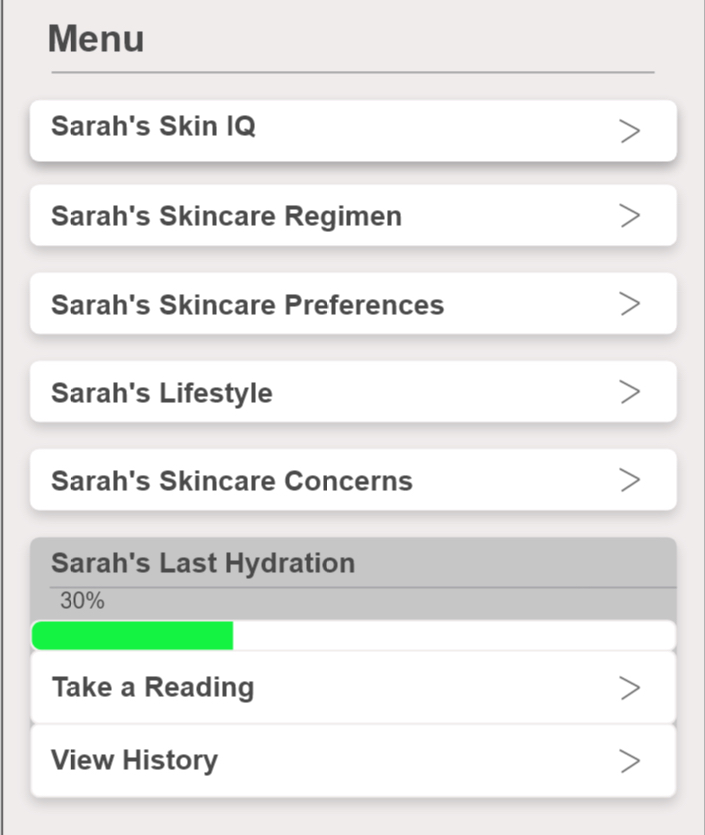The width and height of the screenshot is (705, 835).
Task: Open Sarah's Skin IQ
Action: tap(353, 130)
